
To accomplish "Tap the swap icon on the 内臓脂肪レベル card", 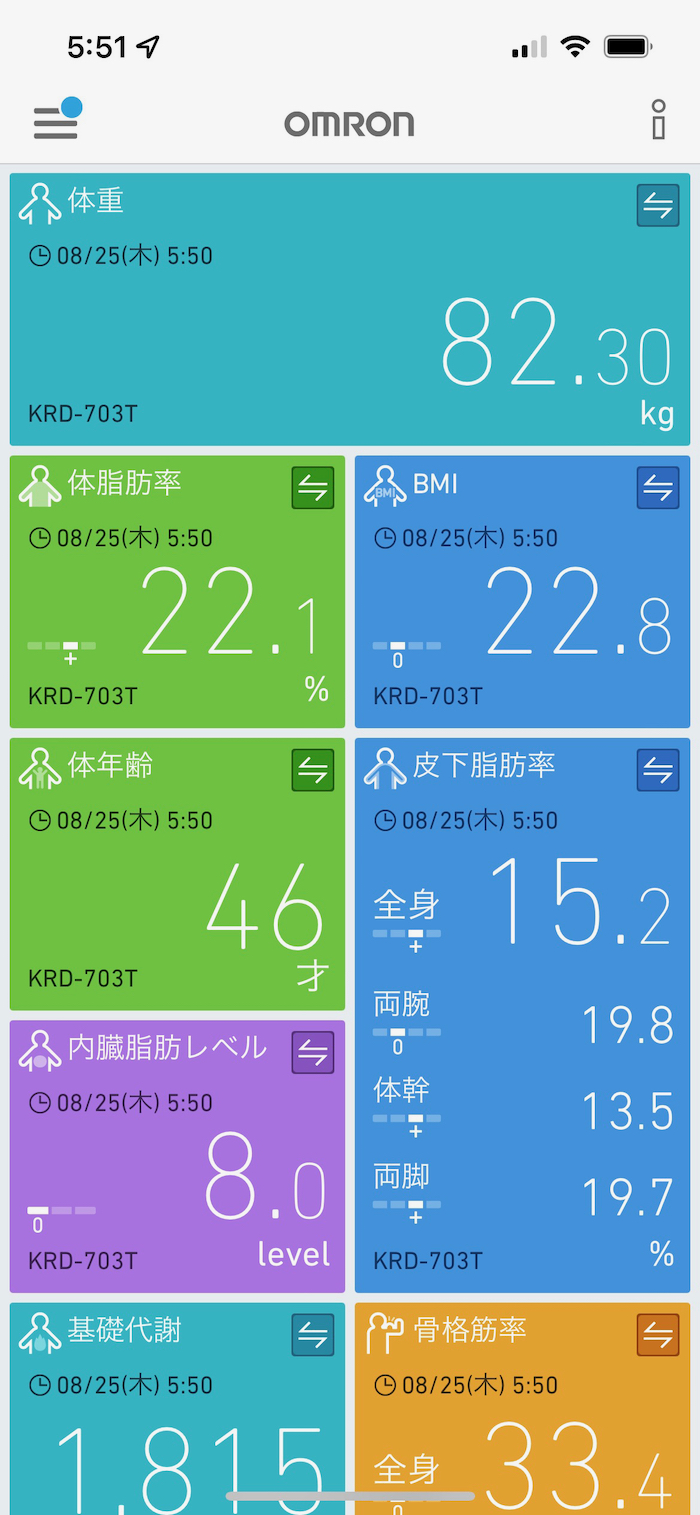I will pyautogui.click(x=313, y=1053).
